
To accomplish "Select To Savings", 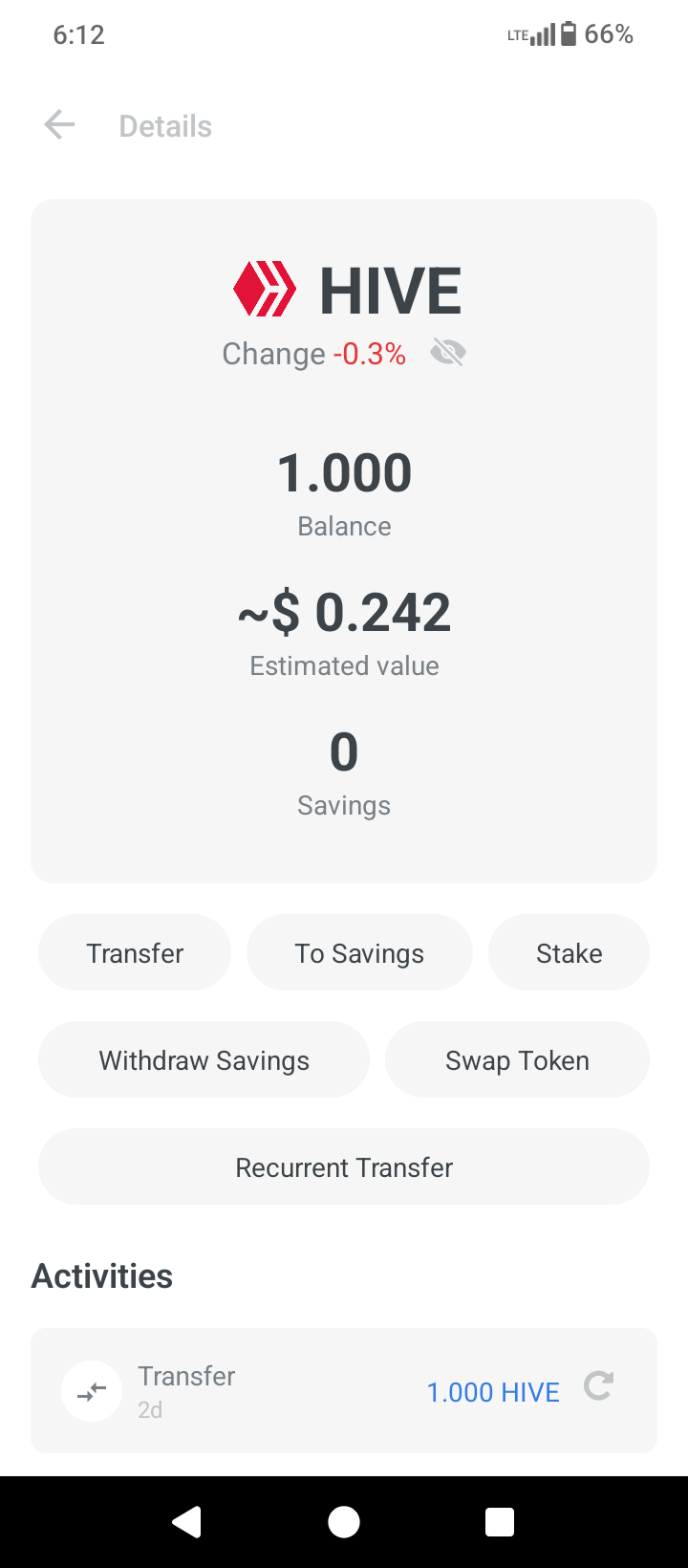I will 359,953.
